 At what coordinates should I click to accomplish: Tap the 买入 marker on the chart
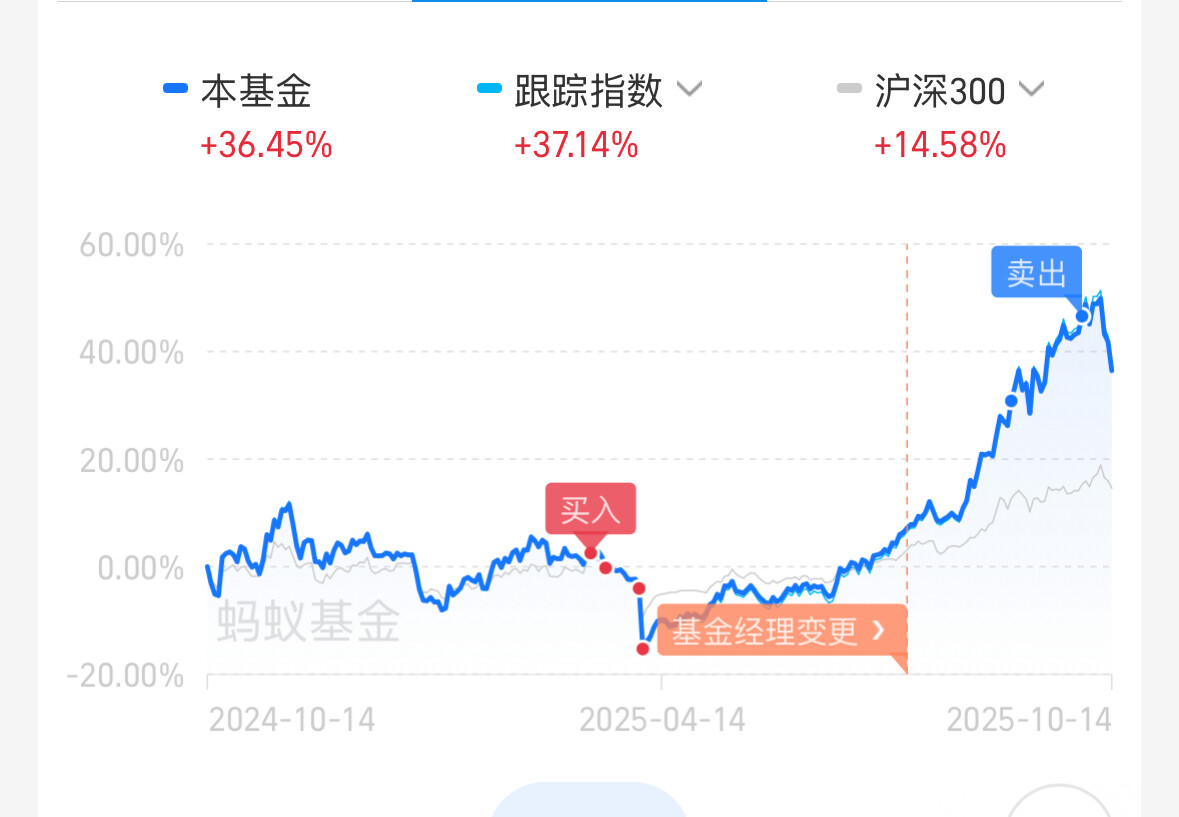click(x=590, y=511)
